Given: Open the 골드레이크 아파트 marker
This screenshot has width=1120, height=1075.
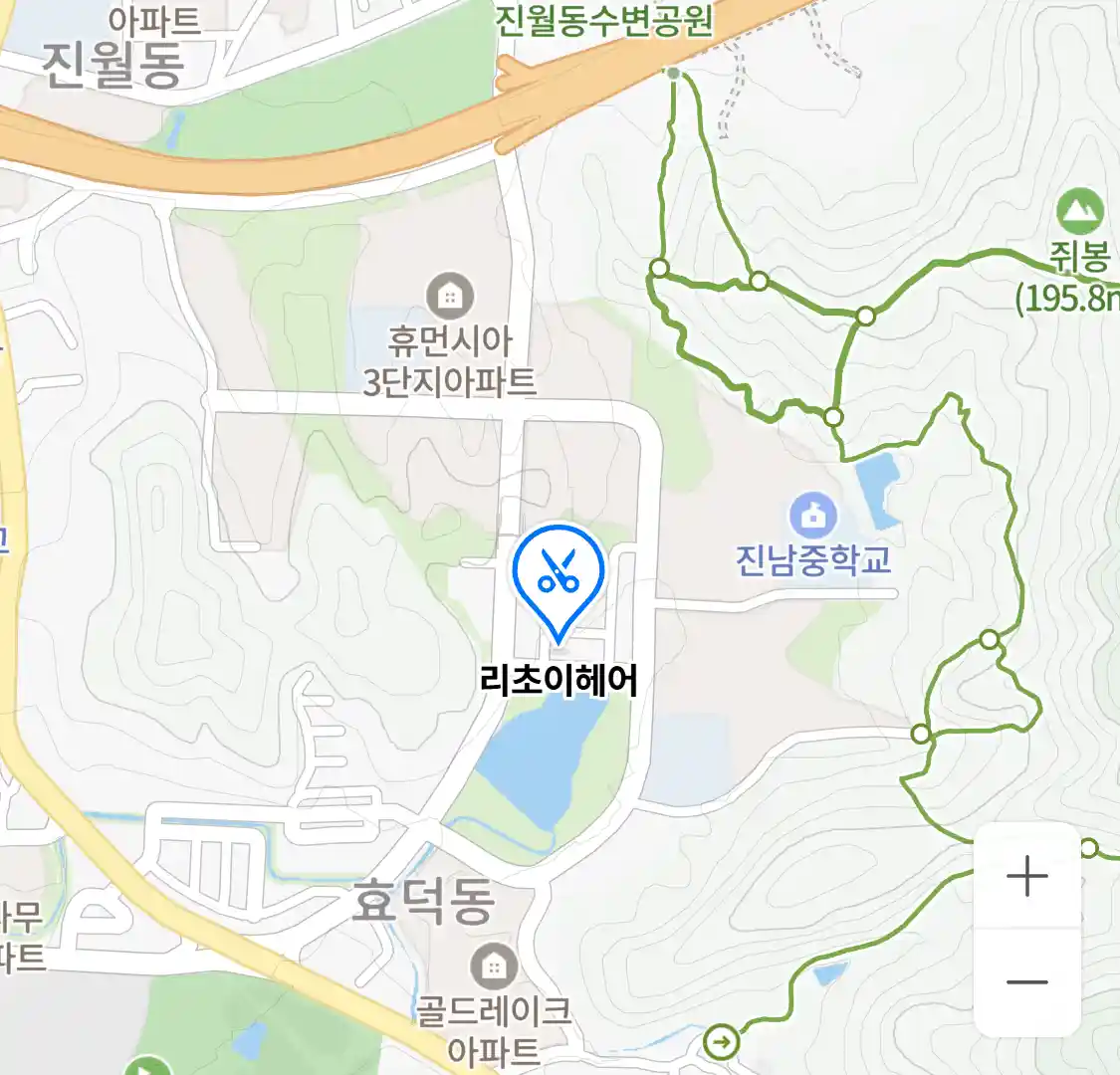Looking at the screenshot, I should click(493, 966).
